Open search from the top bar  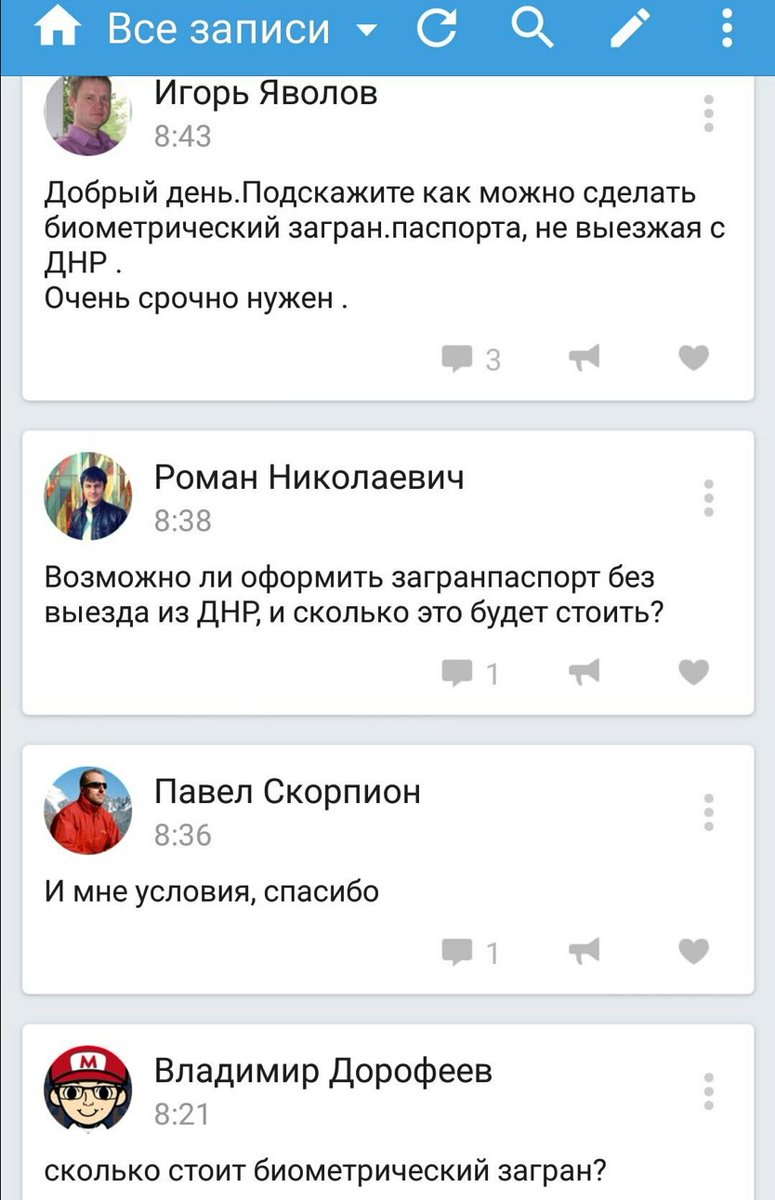(x=531, y=29)
